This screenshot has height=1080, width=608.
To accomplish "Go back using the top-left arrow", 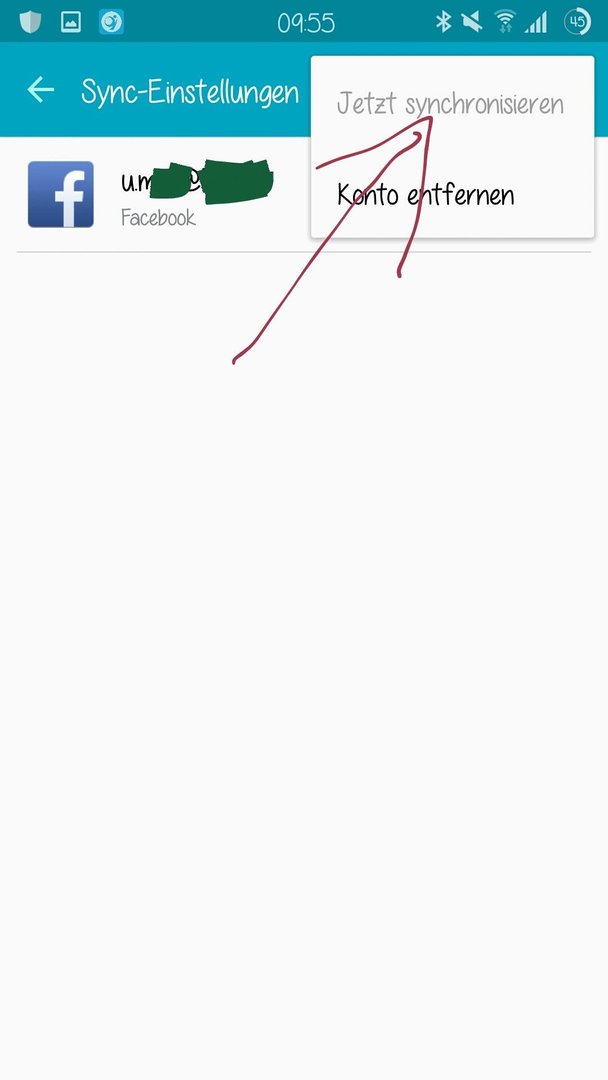I will coord(41,90).
